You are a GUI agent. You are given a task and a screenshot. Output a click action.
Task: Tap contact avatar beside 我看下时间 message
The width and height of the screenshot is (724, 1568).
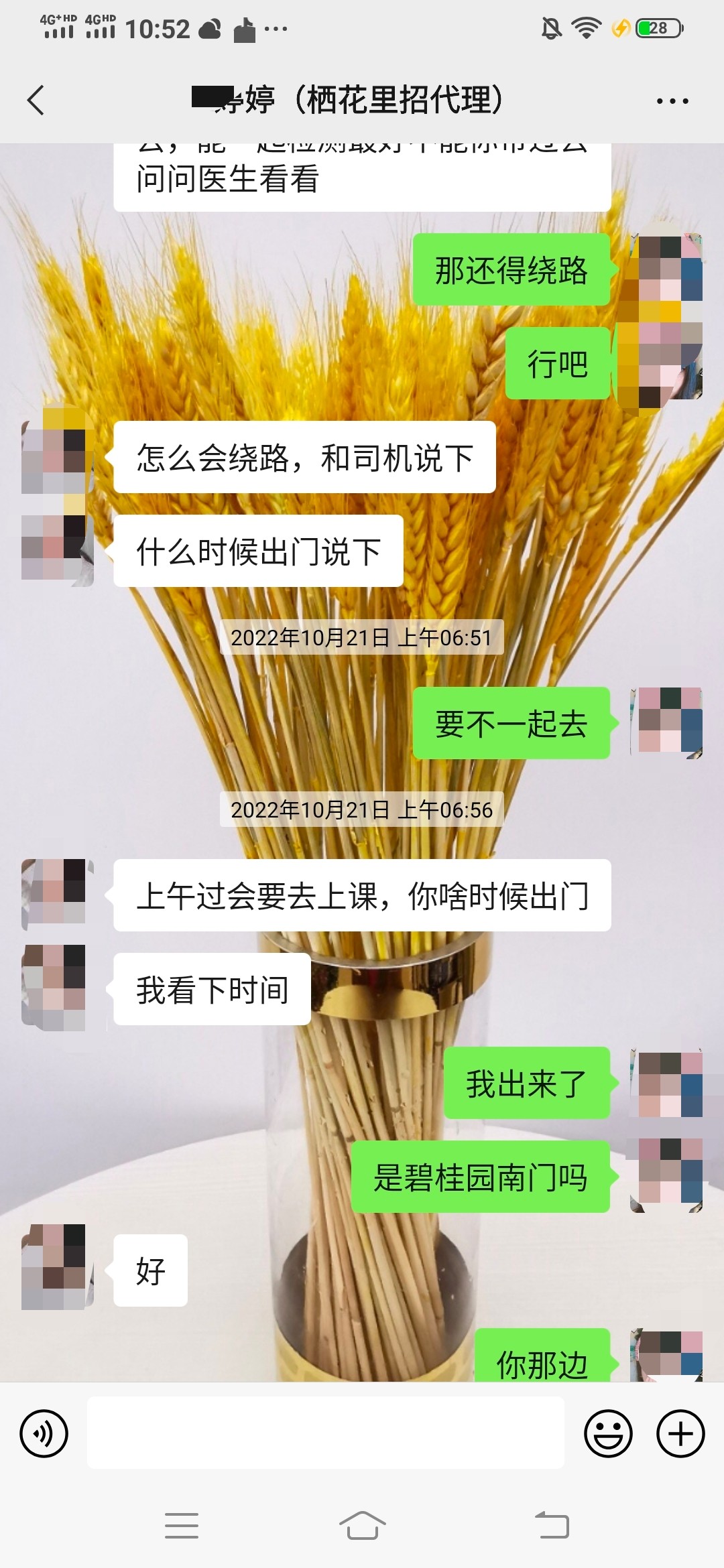tap(57, 988)
